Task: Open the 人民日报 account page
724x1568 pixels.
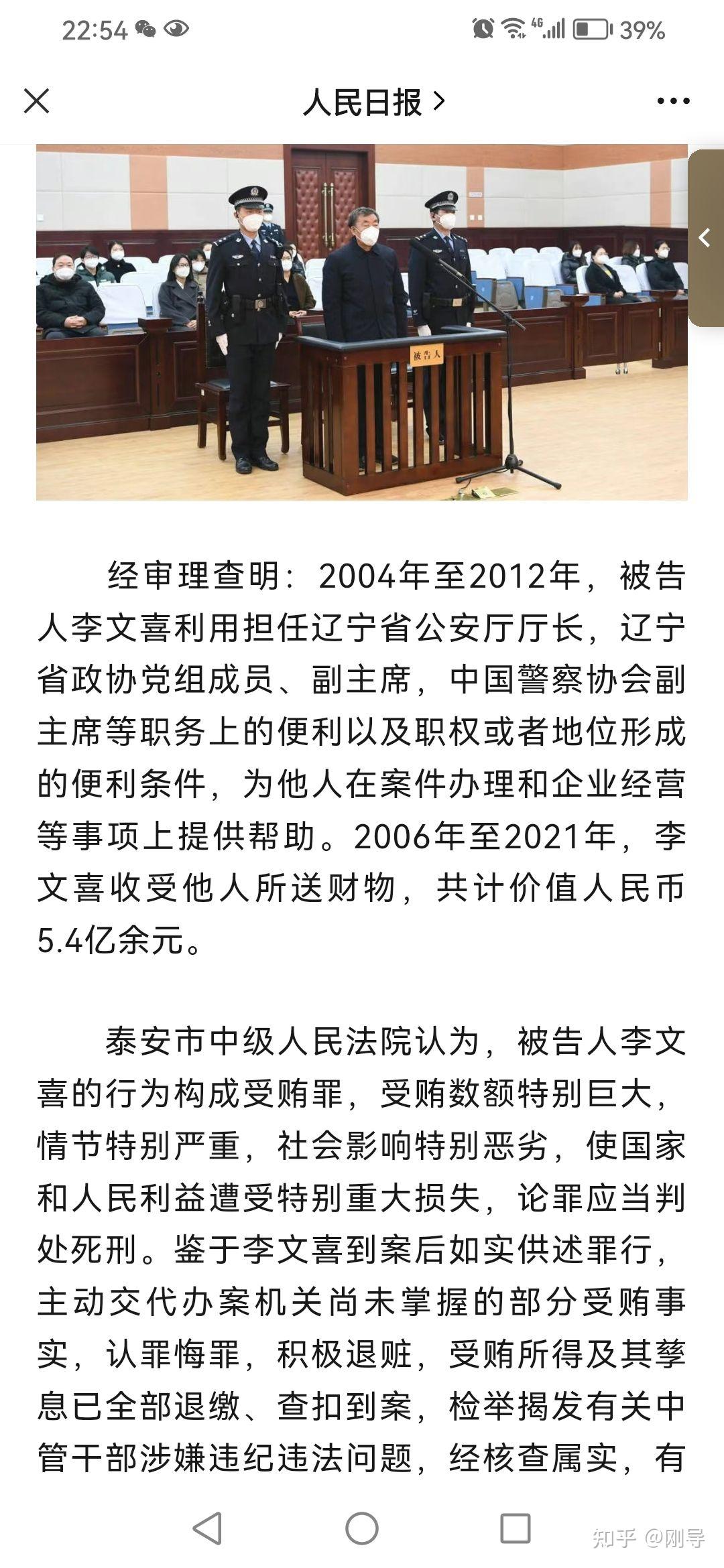Action: tap(373, 103)
